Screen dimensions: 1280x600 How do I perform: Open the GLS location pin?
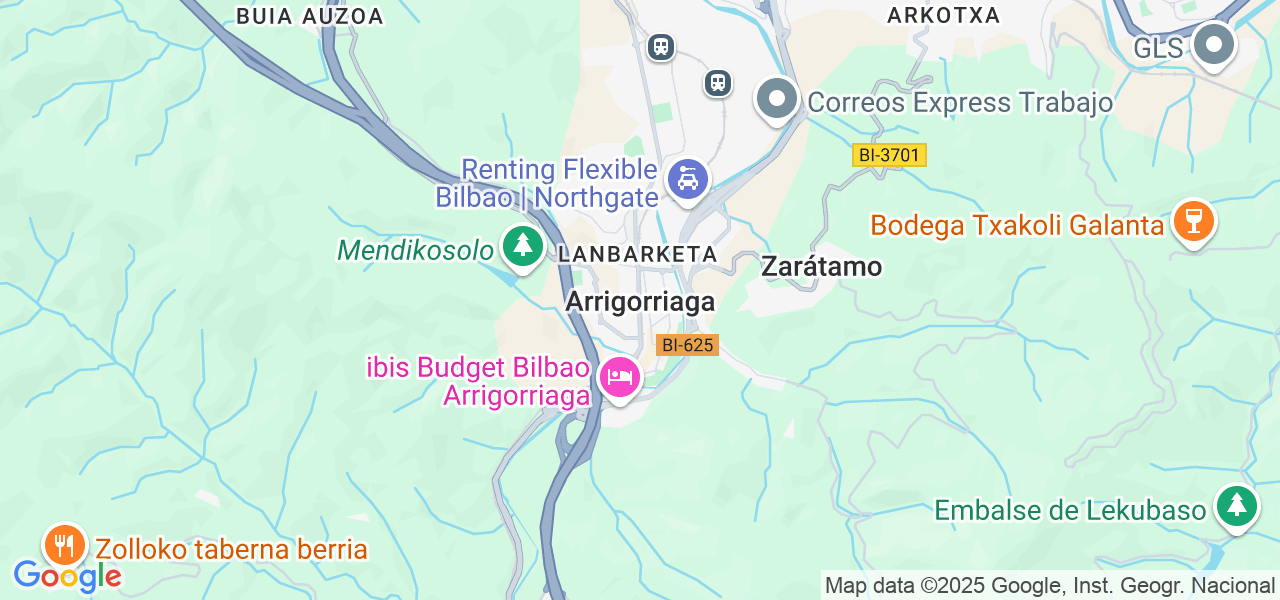[x=1215, y=45]
